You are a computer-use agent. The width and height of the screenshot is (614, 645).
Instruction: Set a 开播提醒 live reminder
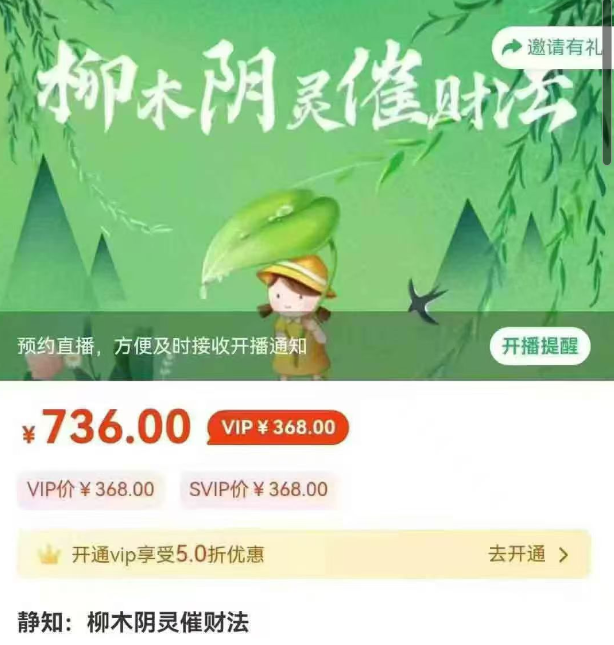tap(540, 346)
